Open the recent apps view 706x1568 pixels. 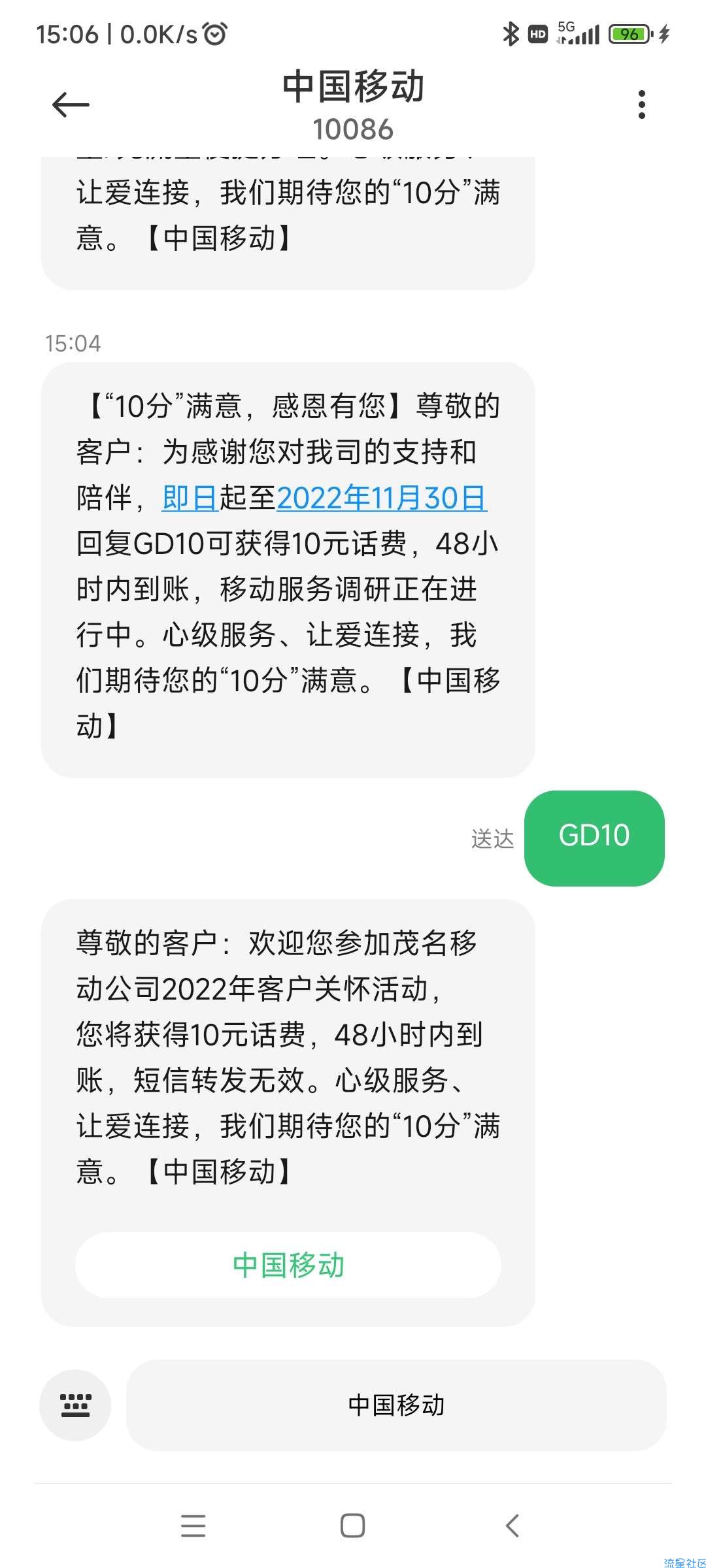pyautogui.click(x=193, y=1526)
